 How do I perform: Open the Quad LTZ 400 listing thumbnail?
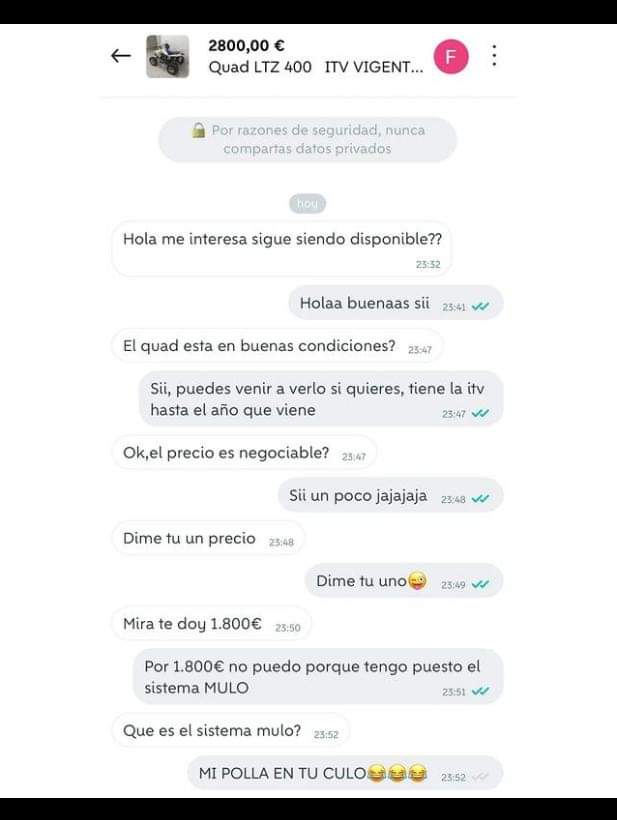tap(167, 56)
